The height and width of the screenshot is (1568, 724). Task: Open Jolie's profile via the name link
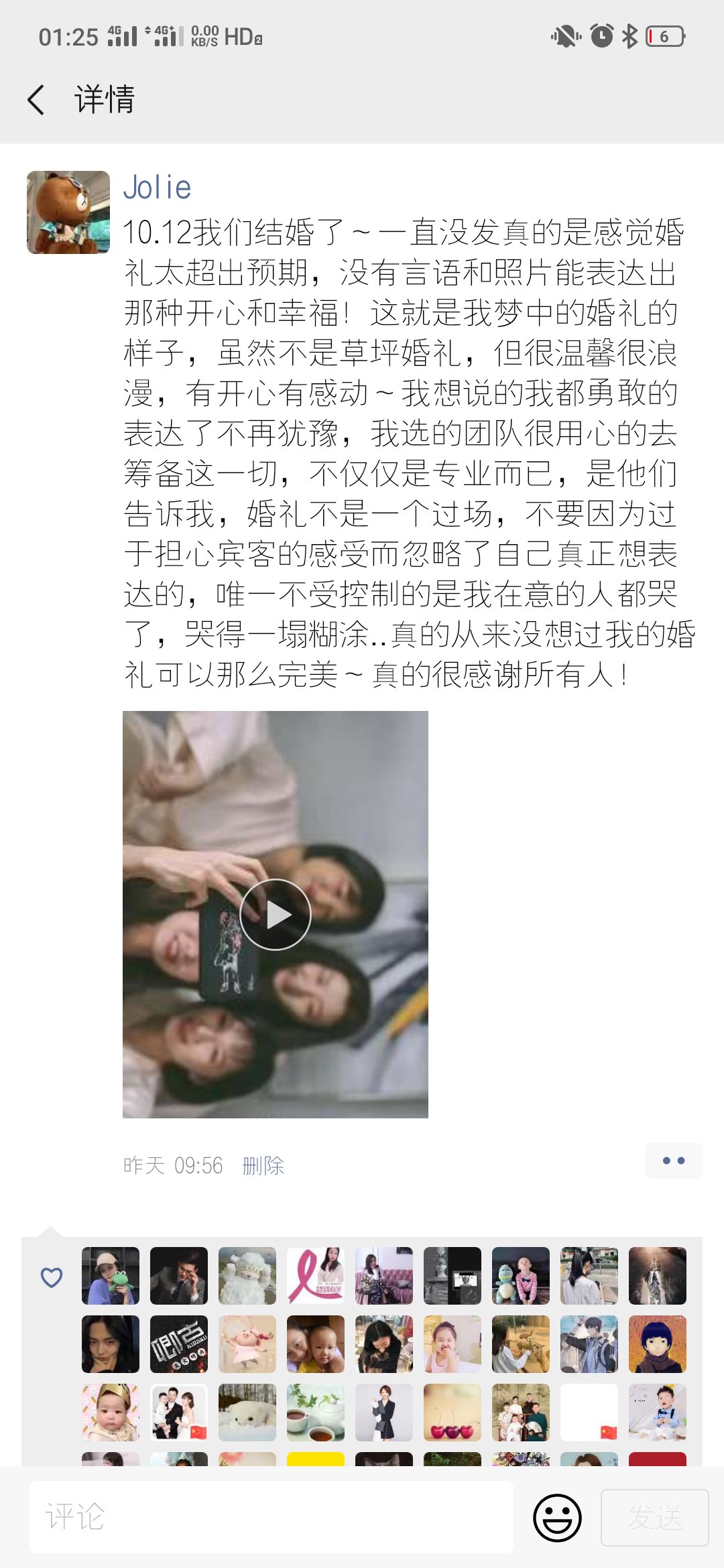158,188
